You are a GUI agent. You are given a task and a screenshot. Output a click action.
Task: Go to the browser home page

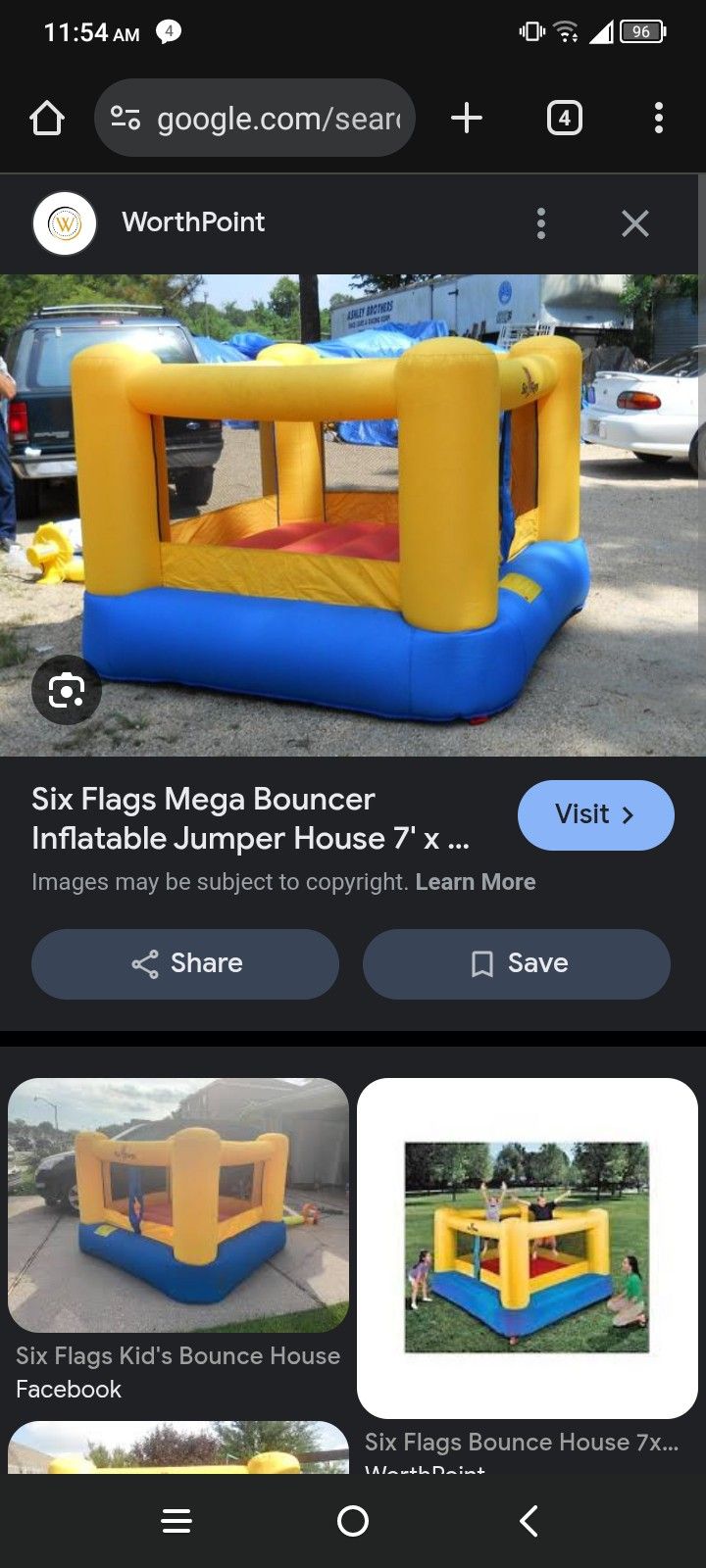pyautogui.click(x=47, y=119)
